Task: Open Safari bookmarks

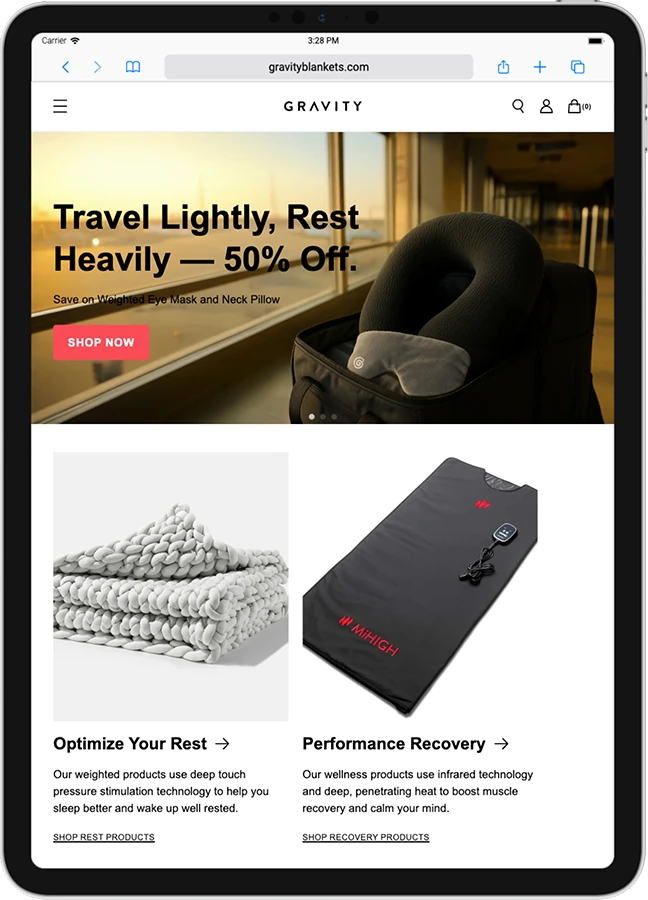Action: [133, 67]
